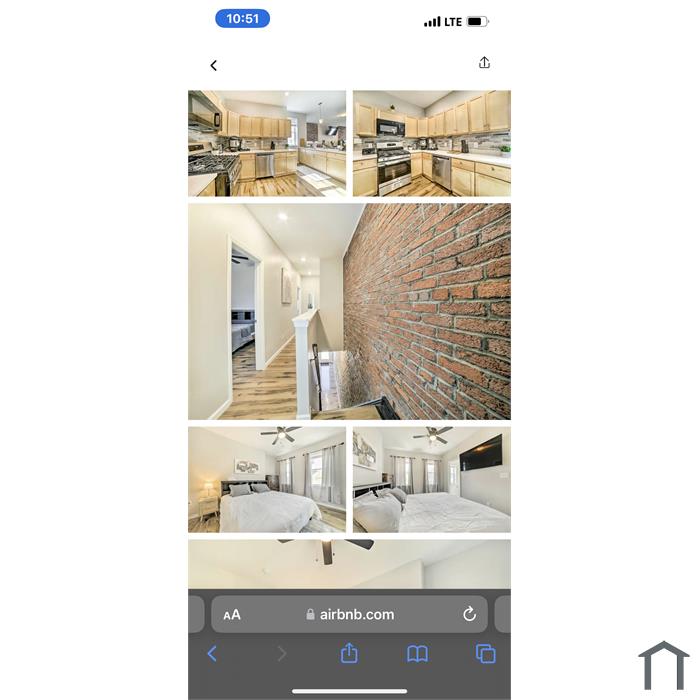Open the AA page settings menu
This screenshot has height=700, width=700.
(x=232, y=615)
